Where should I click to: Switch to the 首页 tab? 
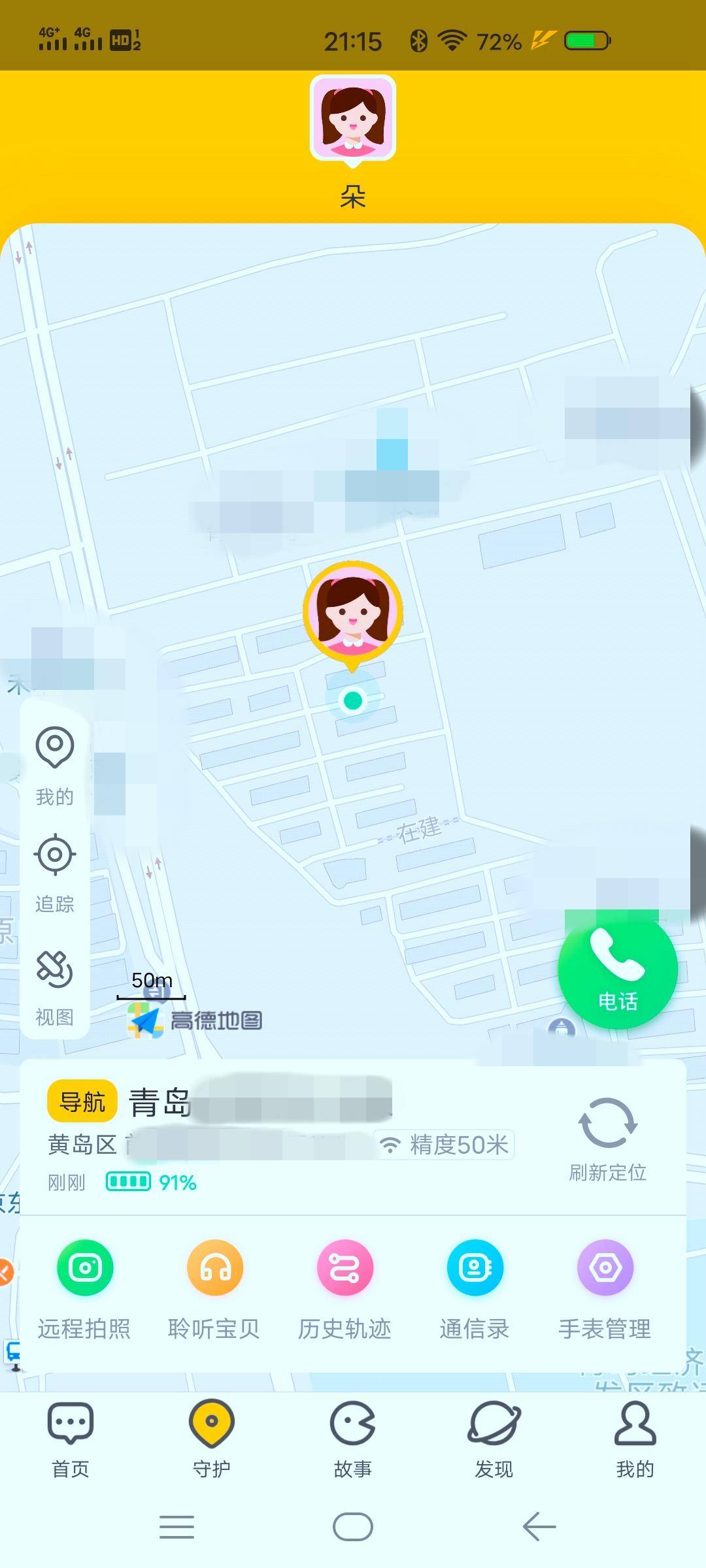click(71, 1447)
